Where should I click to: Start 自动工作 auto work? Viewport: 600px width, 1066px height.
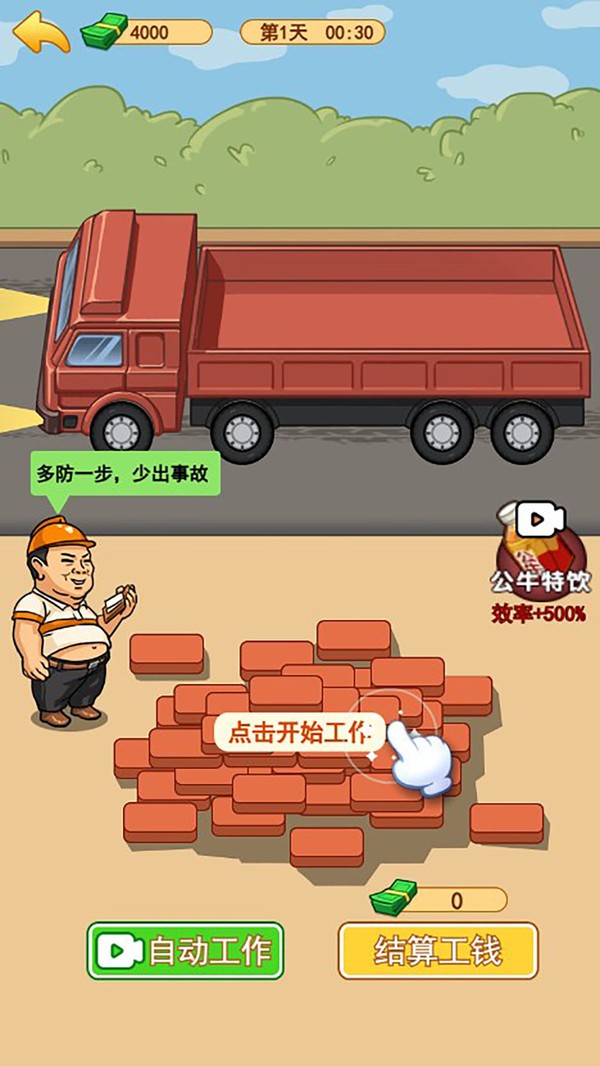coord(186,950)
